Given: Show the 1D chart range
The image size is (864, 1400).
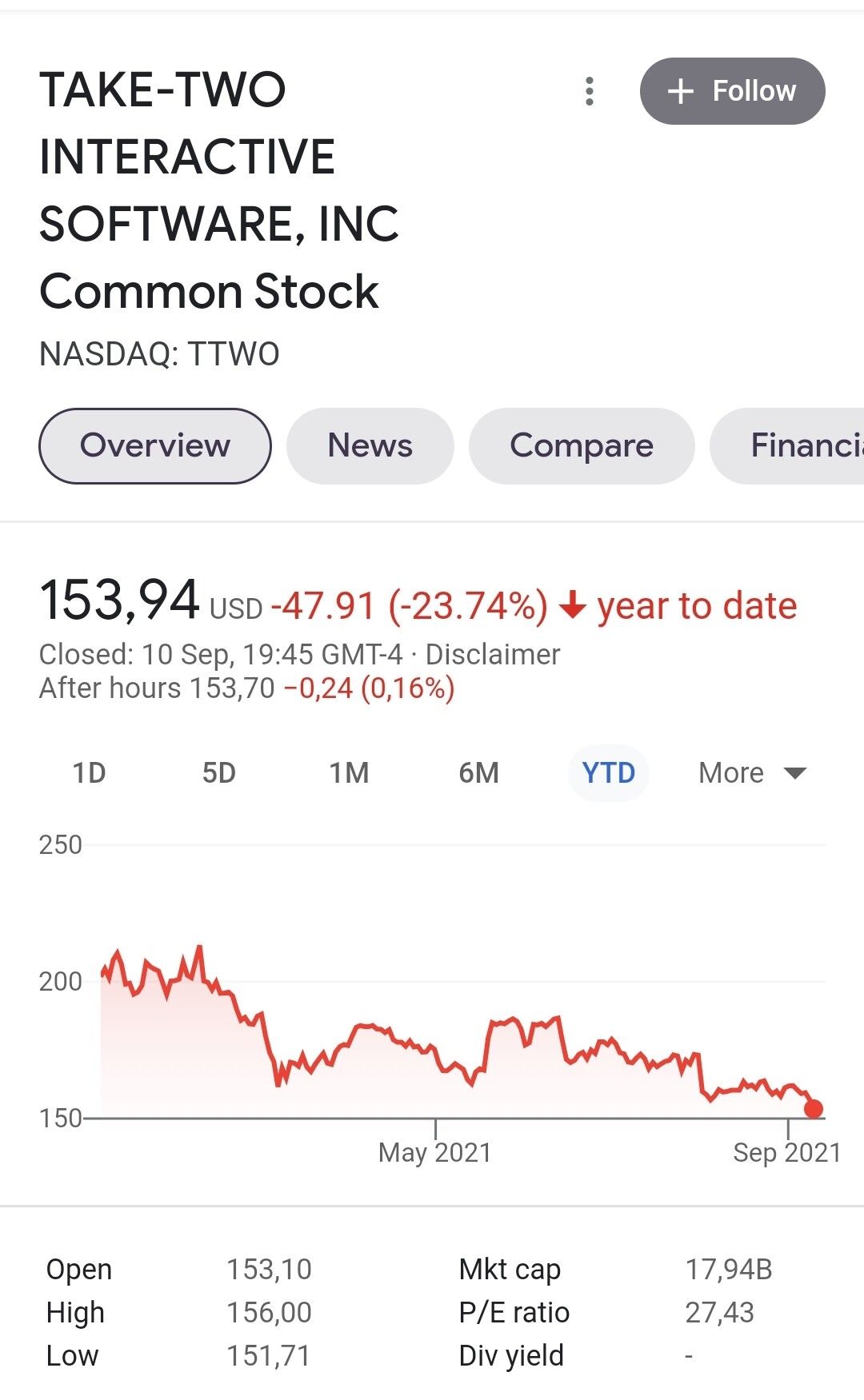Looking at the screenshot, I should tap(89, 773).
